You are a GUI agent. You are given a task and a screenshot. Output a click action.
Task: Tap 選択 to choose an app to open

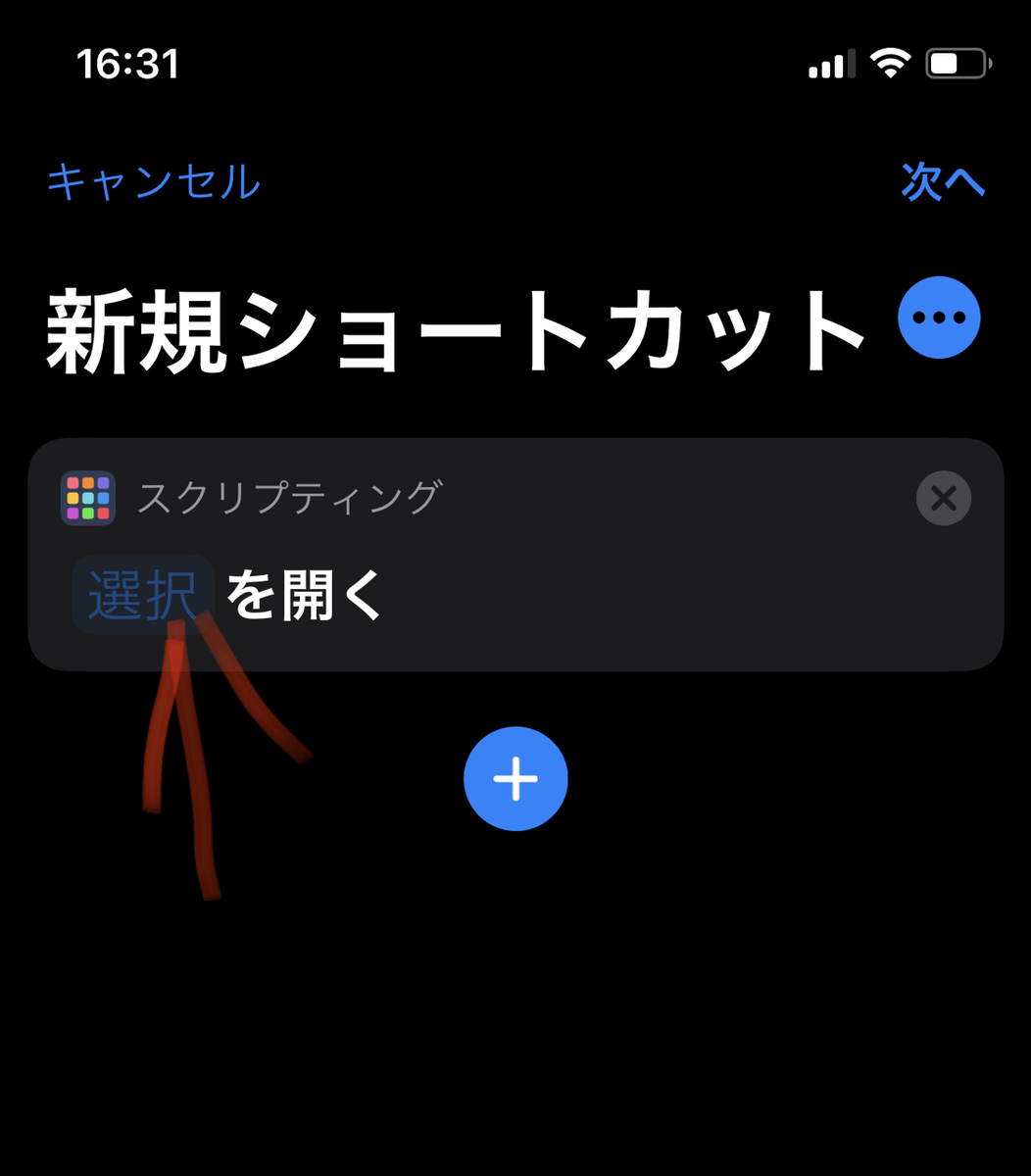(142, 595)
